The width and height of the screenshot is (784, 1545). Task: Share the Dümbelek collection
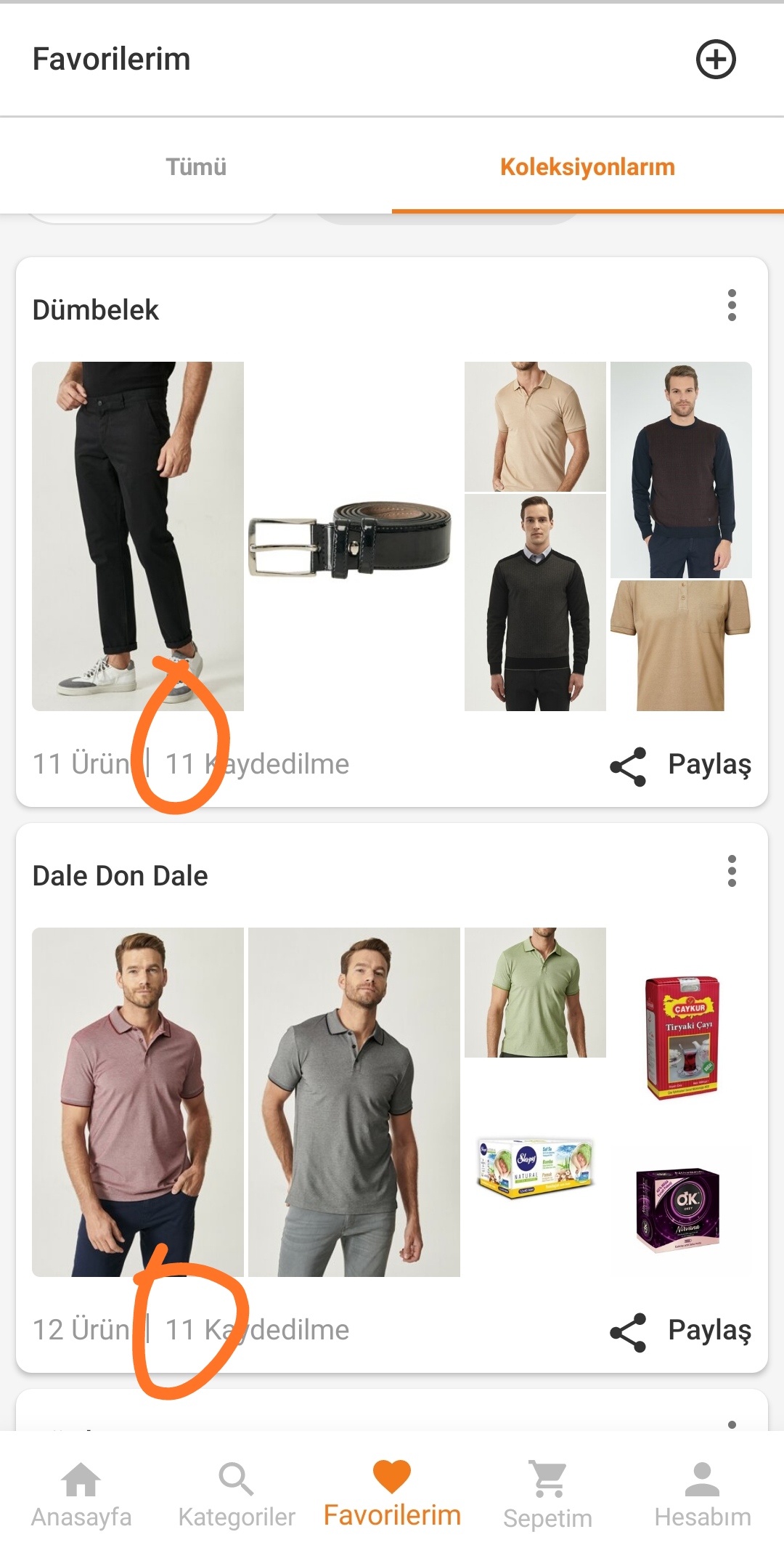click(681, 766)
